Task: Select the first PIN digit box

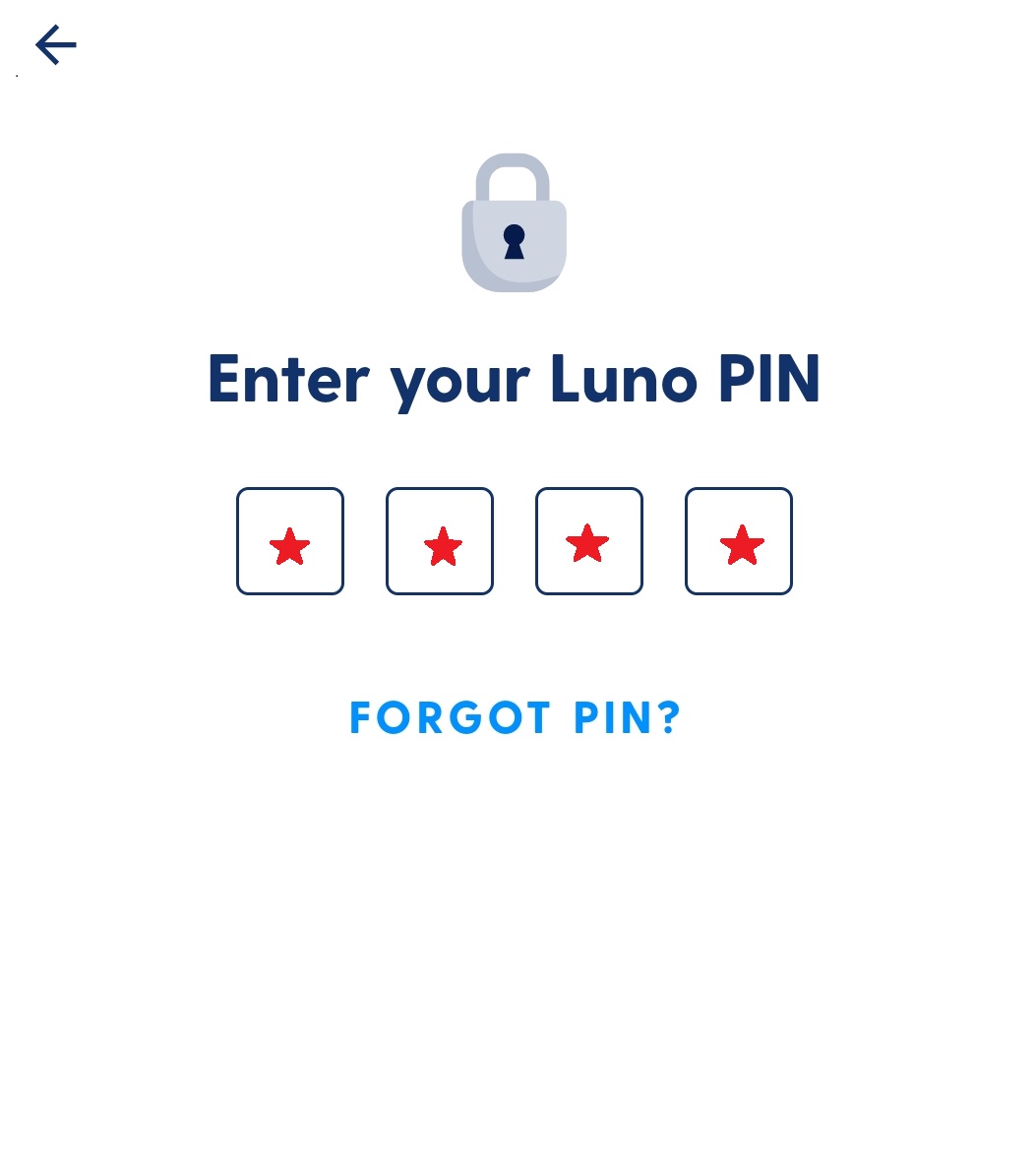Action: tap(290, 541)
